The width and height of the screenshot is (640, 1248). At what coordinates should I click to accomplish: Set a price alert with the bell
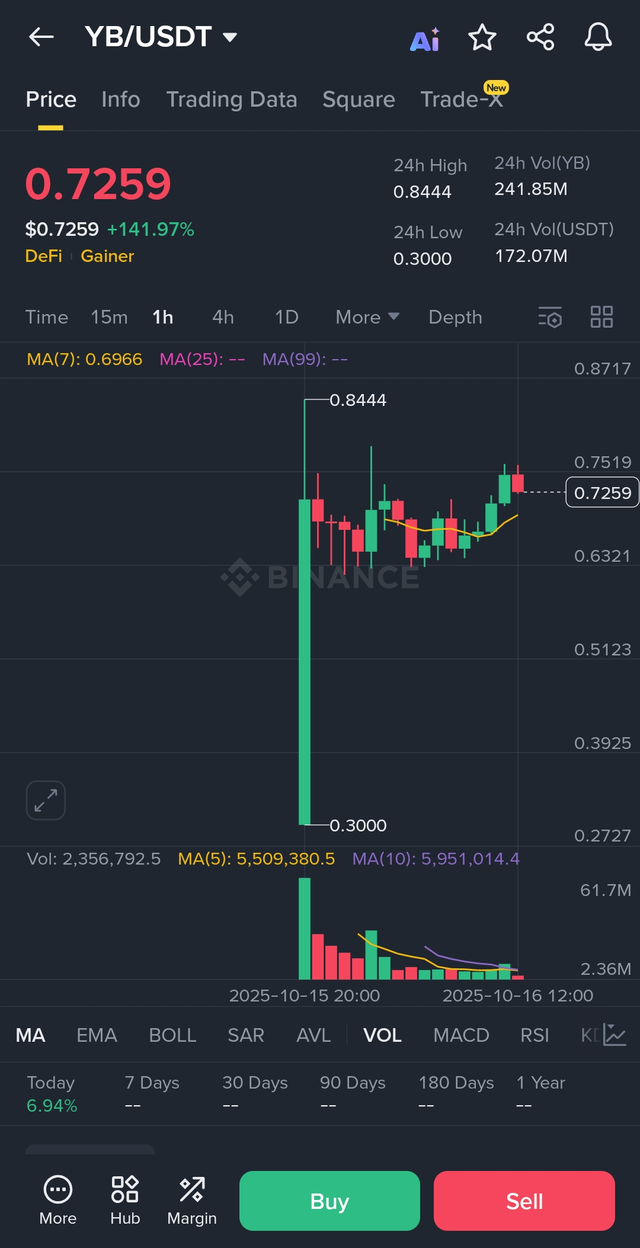pyautogui.click(x=598, y=38)
